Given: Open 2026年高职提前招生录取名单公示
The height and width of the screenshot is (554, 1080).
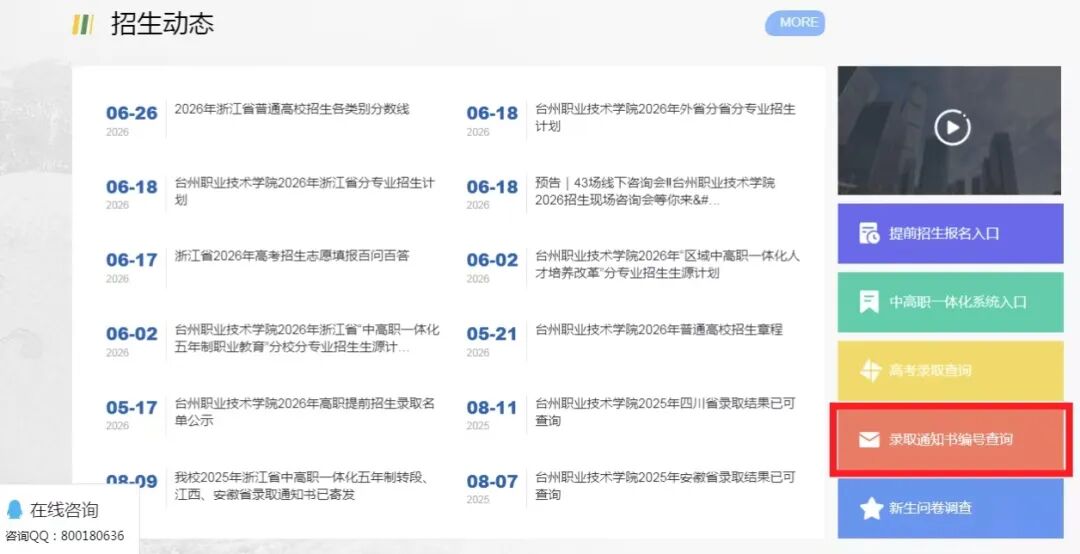Looking at the screenshot, I should (304, 412).
